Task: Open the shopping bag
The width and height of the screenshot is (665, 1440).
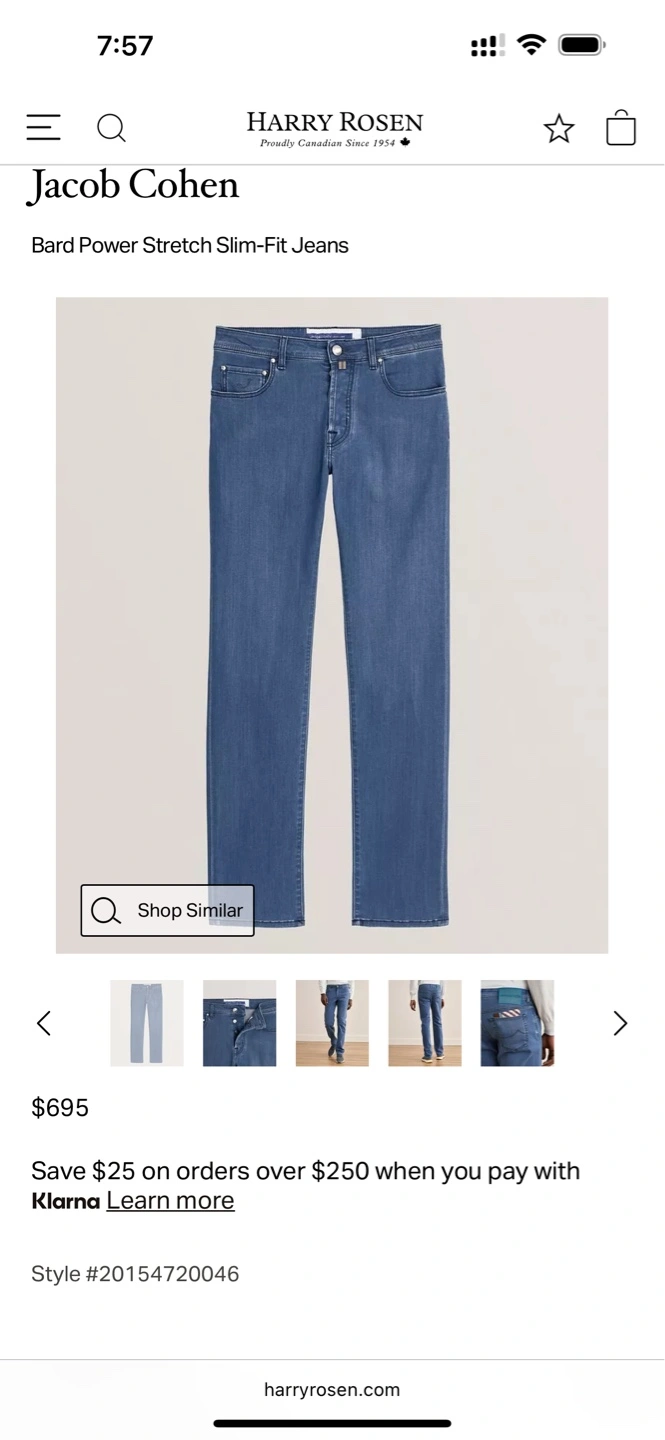Action: (621, 127)
